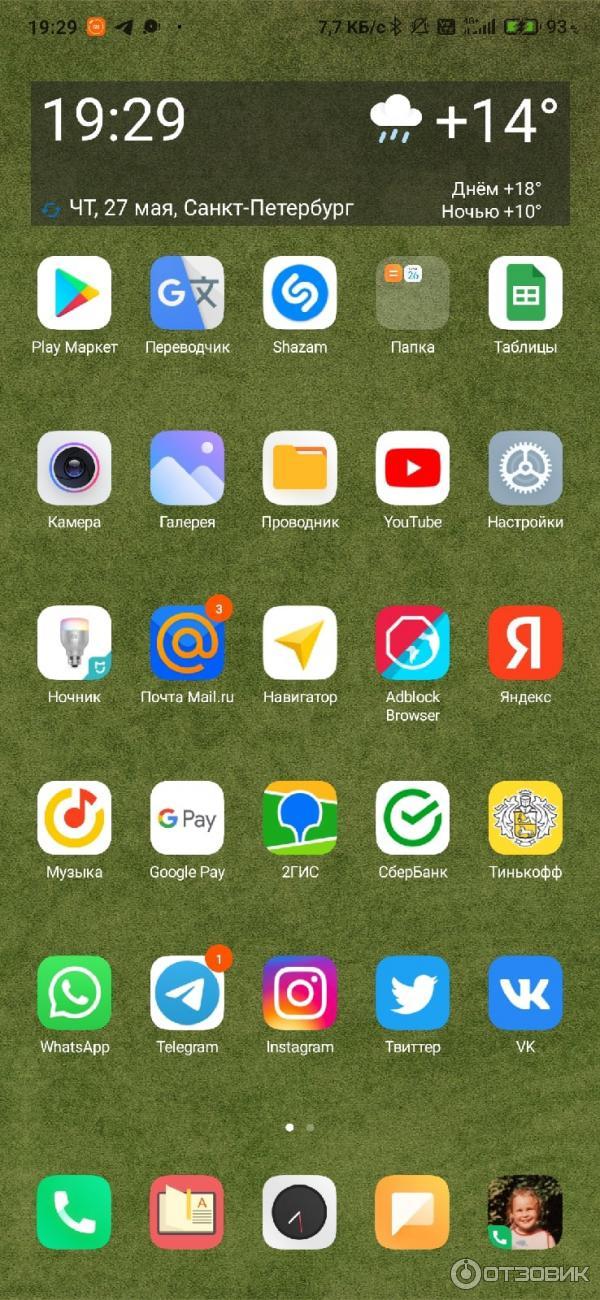The image size is (600, 1300).
Task: Open the СберБанк app
Action: [412, 818]
